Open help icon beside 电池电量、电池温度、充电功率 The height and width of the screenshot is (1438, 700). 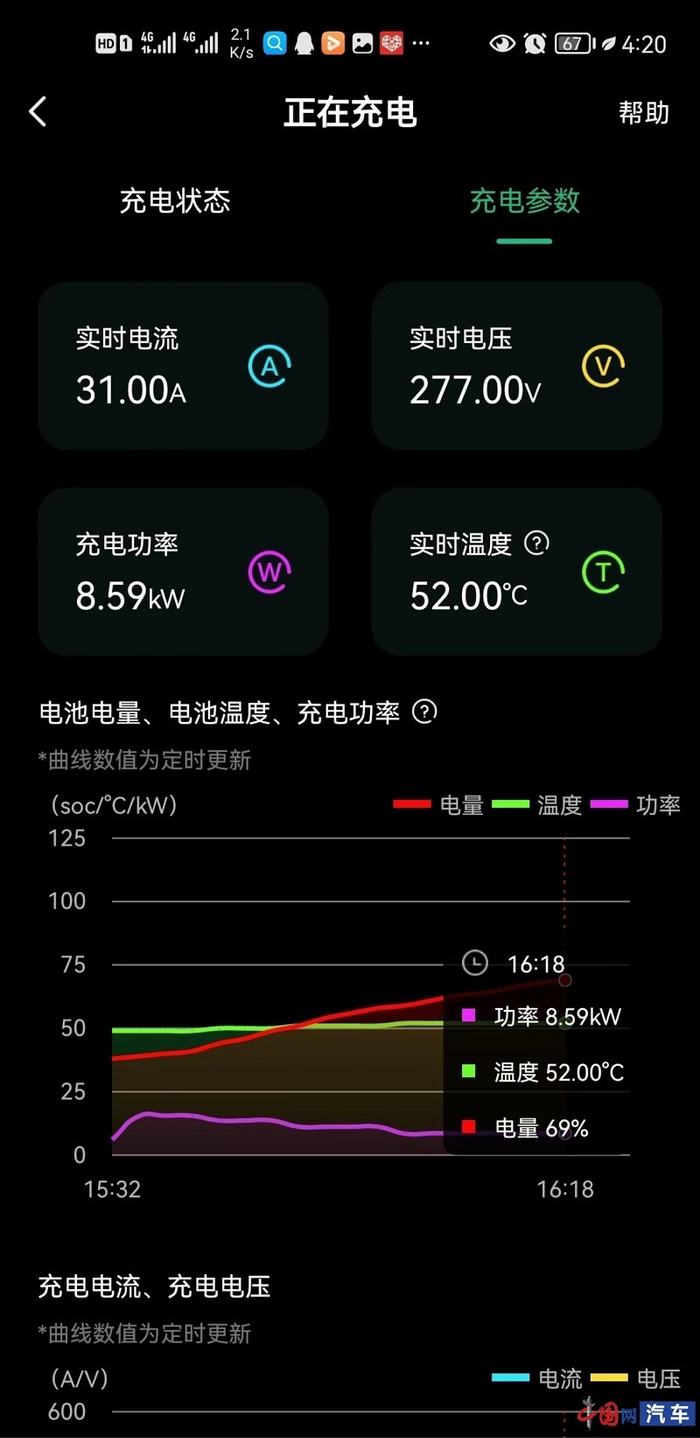425,712
